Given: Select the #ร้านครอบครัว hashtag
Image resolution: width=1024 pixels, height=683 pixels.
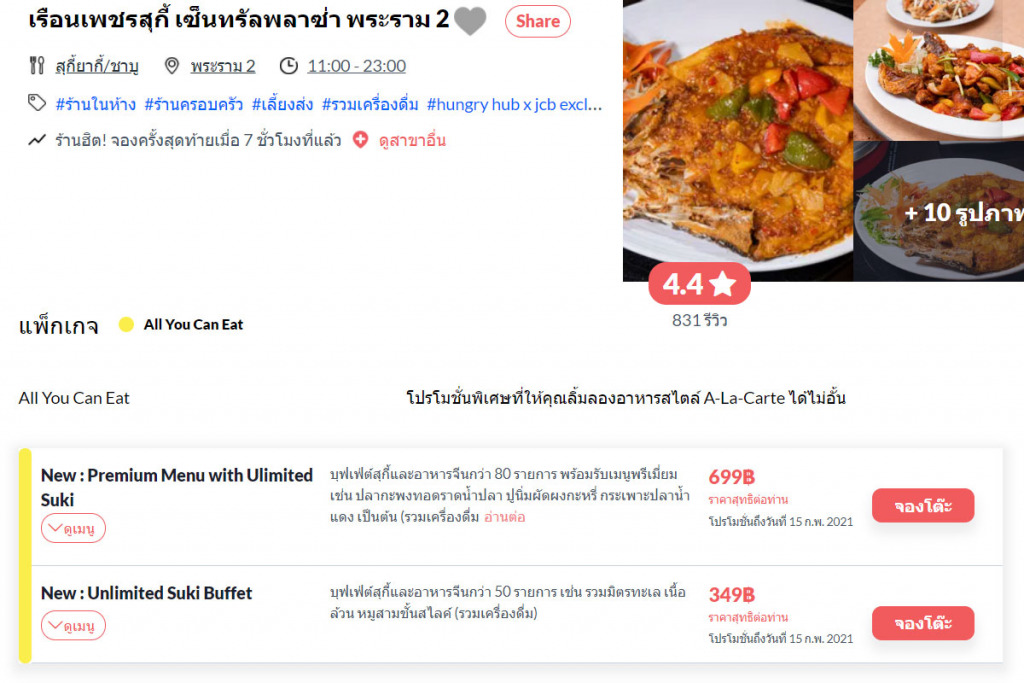Looking at the screenshot, I should pos(193,104).
